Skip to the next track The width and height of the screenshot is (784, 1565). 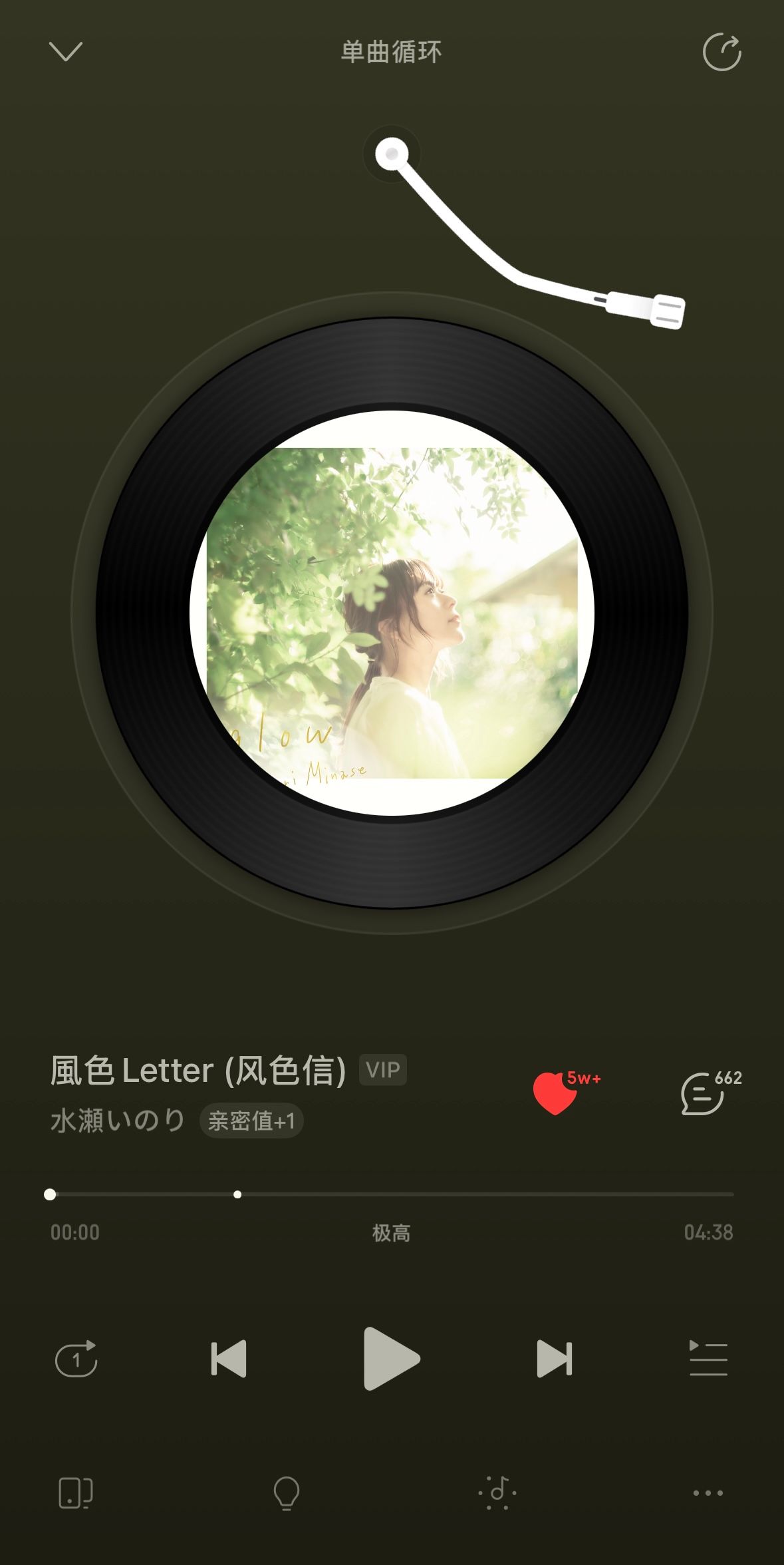pos(554,1358)
